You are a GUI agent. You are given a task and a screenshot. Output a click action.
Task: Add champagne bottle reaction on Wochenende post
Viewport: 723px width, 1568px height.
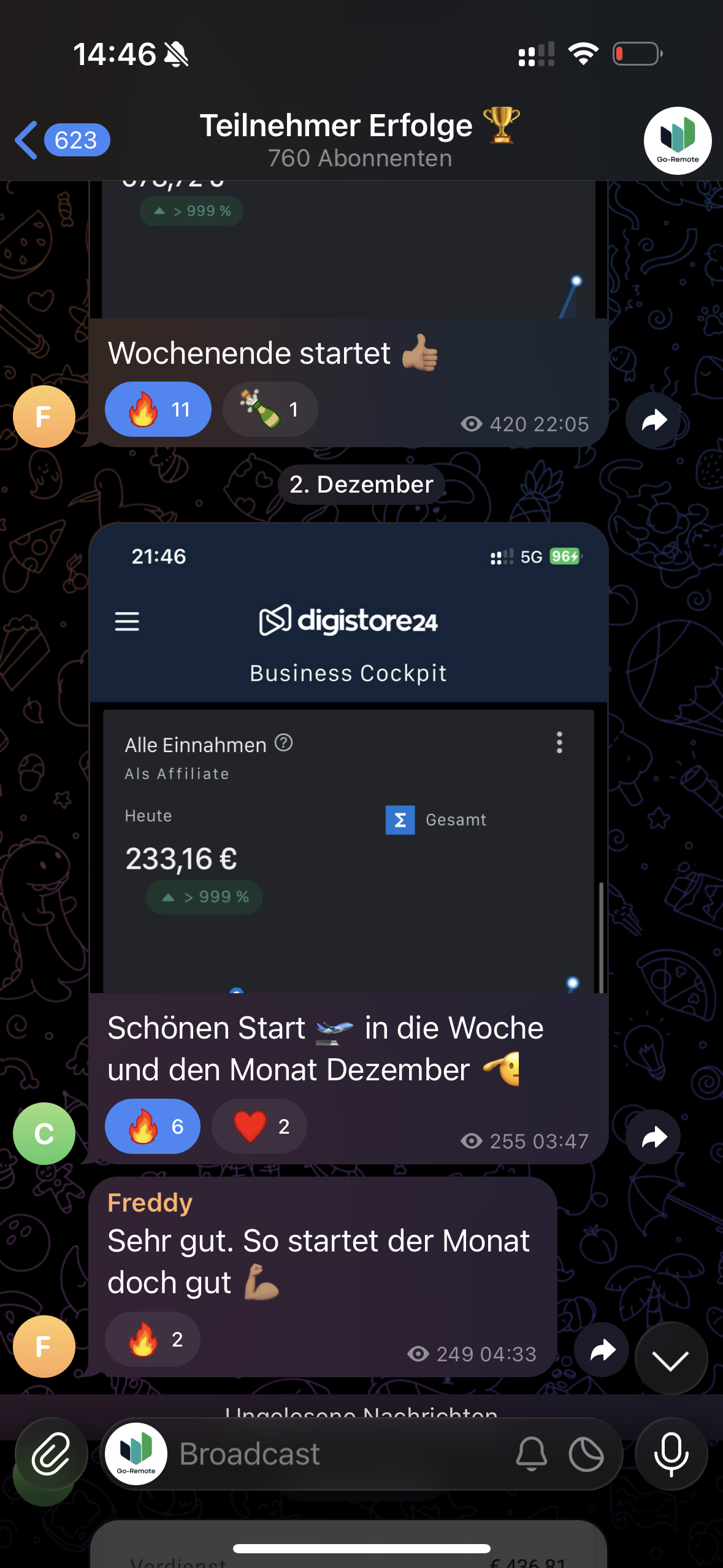270,409
